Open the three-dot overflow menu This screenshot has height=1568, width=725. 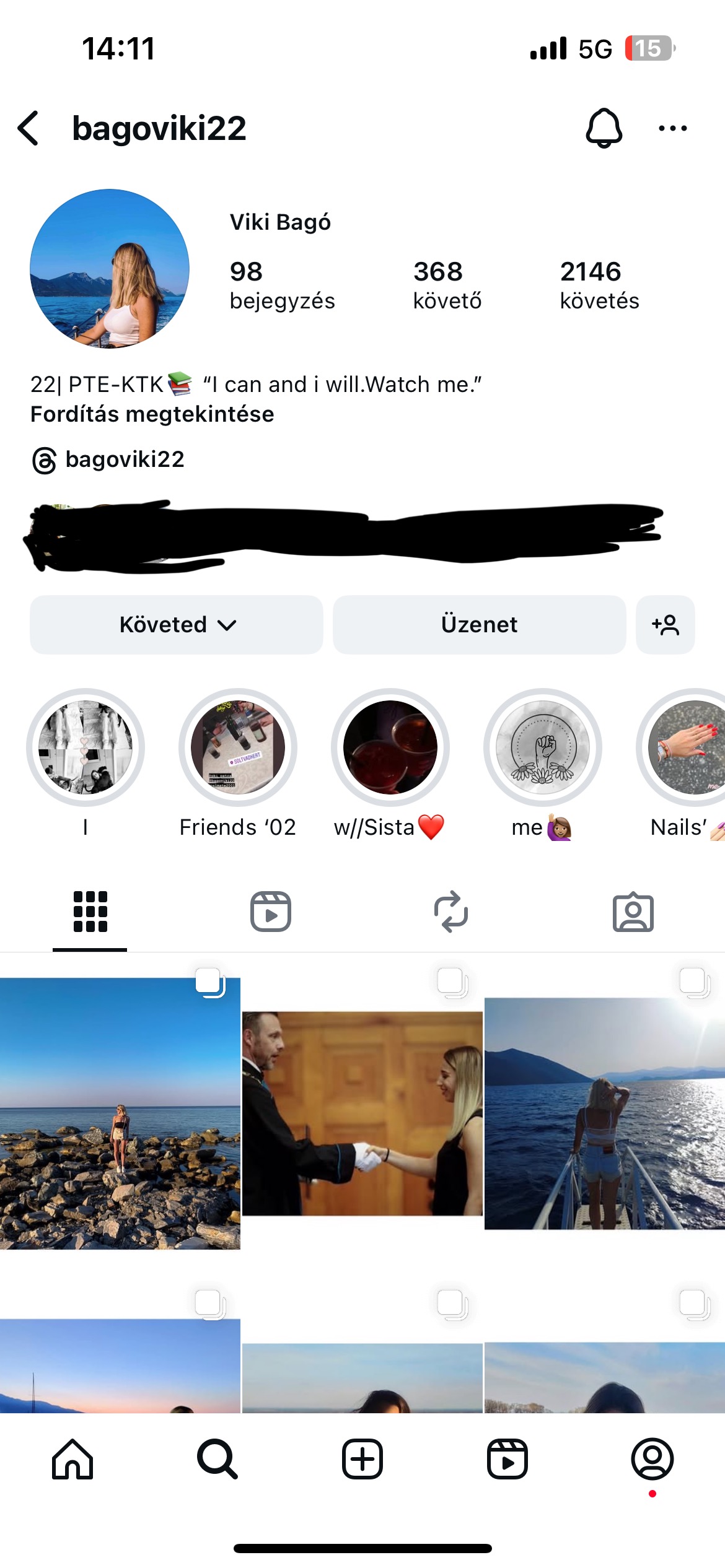point(672,128)
